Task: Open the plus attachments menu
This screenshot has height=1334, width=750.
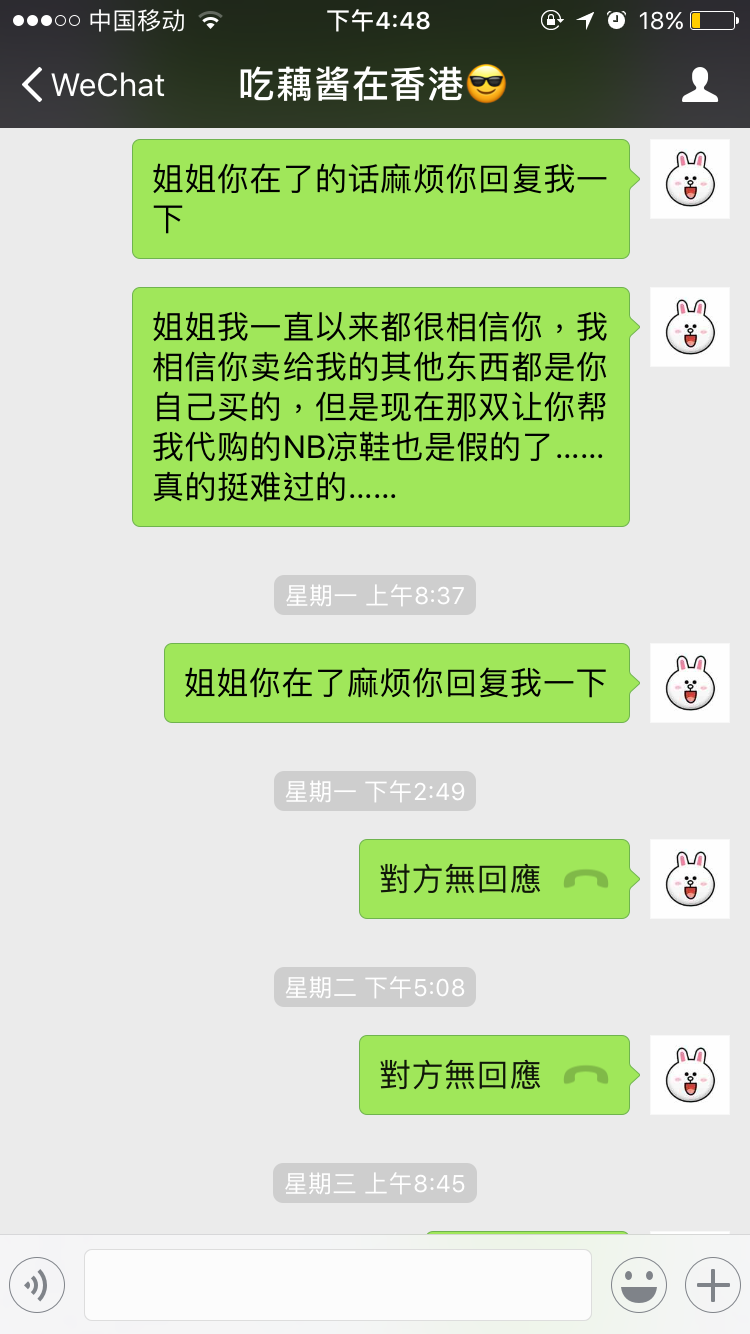Action: click(x=712, y=1285)
